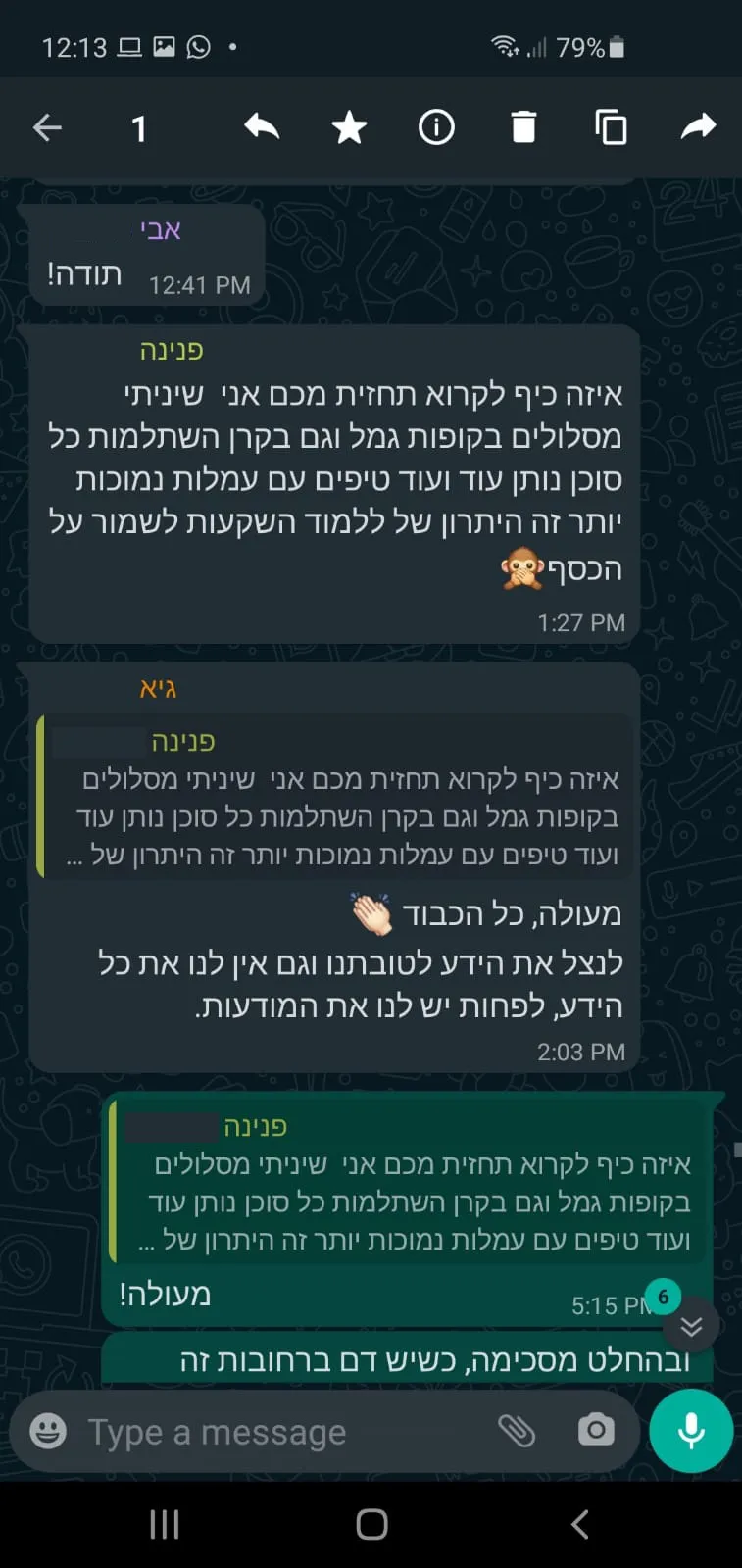
Task: Delete the selected message
Action: [523, 127]
